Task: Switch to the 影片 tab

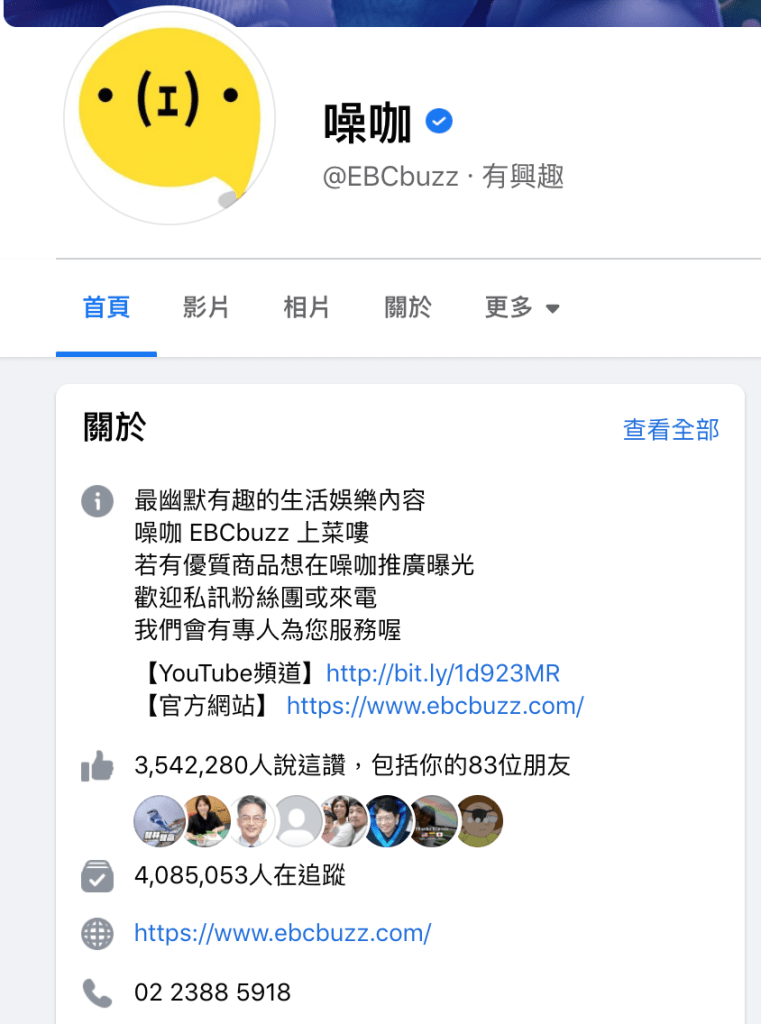Action: tap(206, 308)
